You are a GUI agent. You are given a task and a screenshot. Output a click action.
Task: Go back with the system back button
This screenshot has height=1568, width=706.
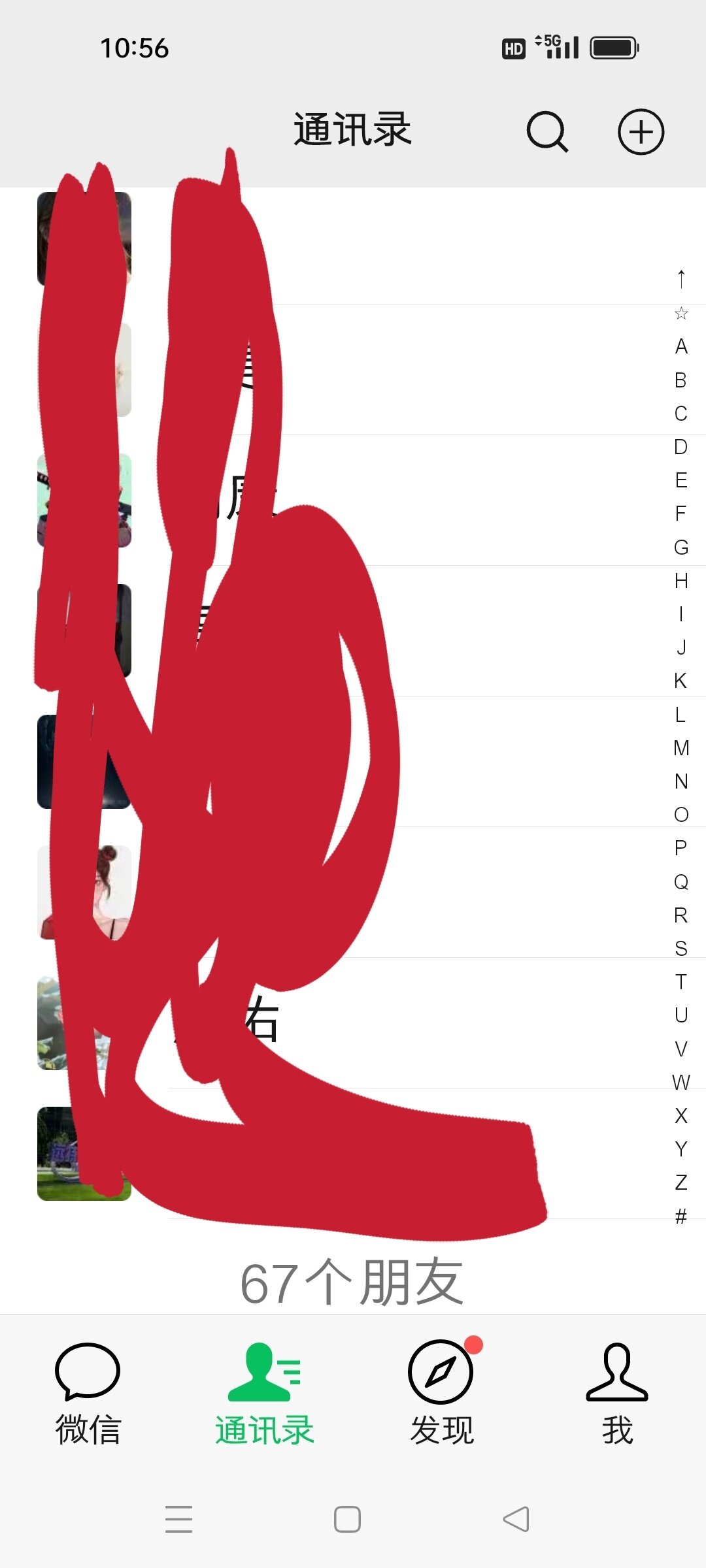pyautogui.click(x=516, y=1519)
